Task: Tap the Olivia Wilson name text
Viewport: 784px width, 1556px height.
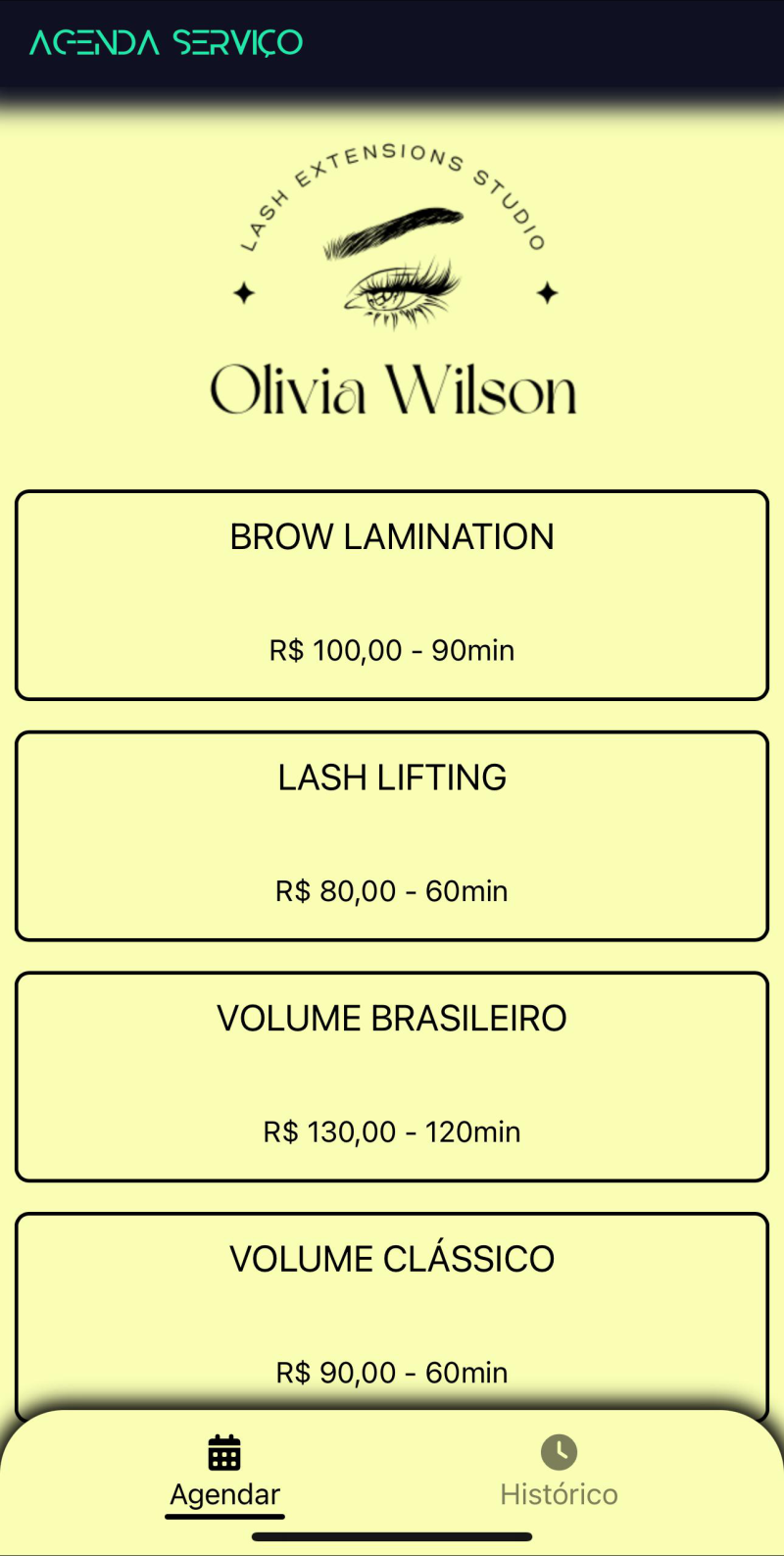Action: point(392,388)
